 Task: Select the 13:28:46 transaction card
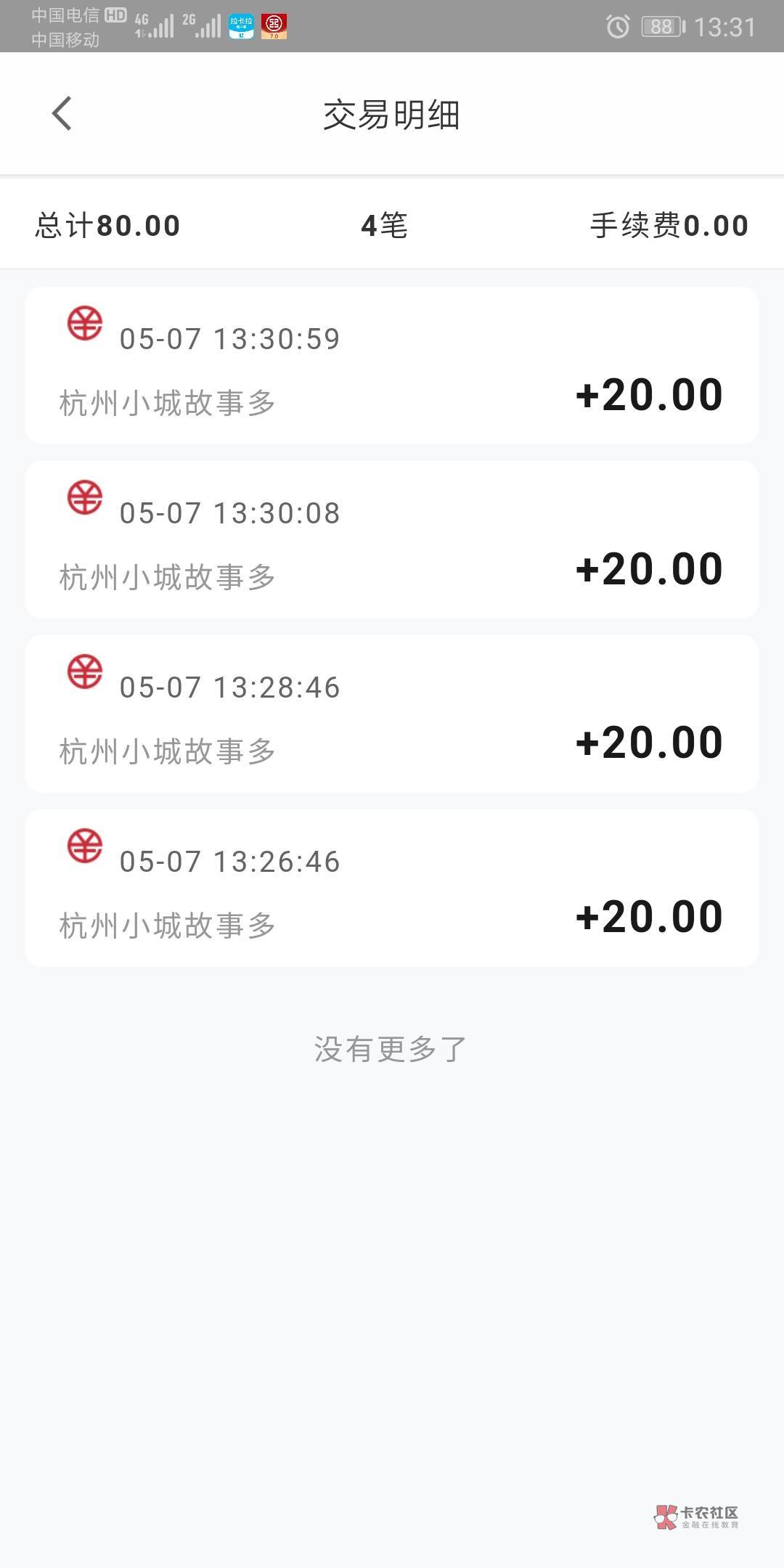coord(392,714)
